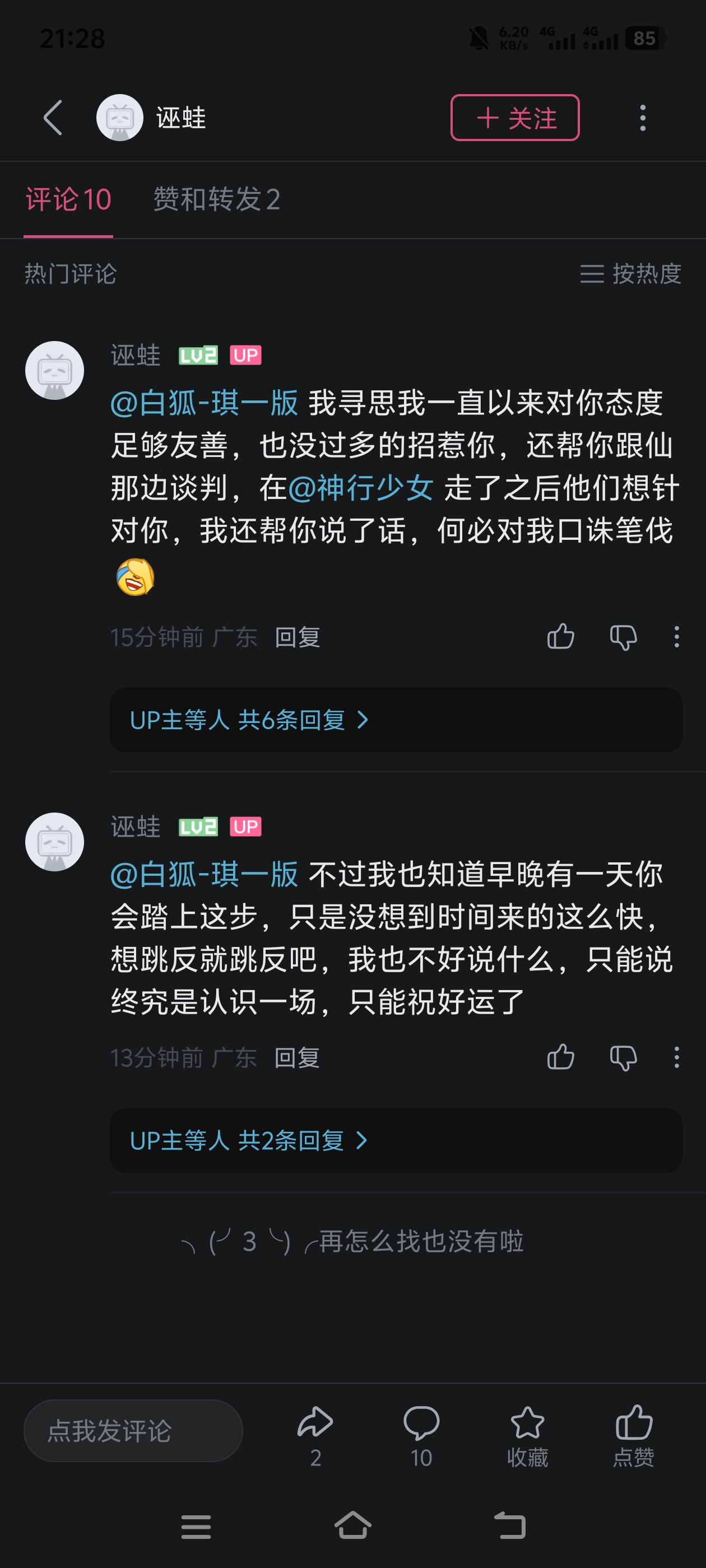
Task: Tap the 点我发评论 input box
Action: [133, 1430]
